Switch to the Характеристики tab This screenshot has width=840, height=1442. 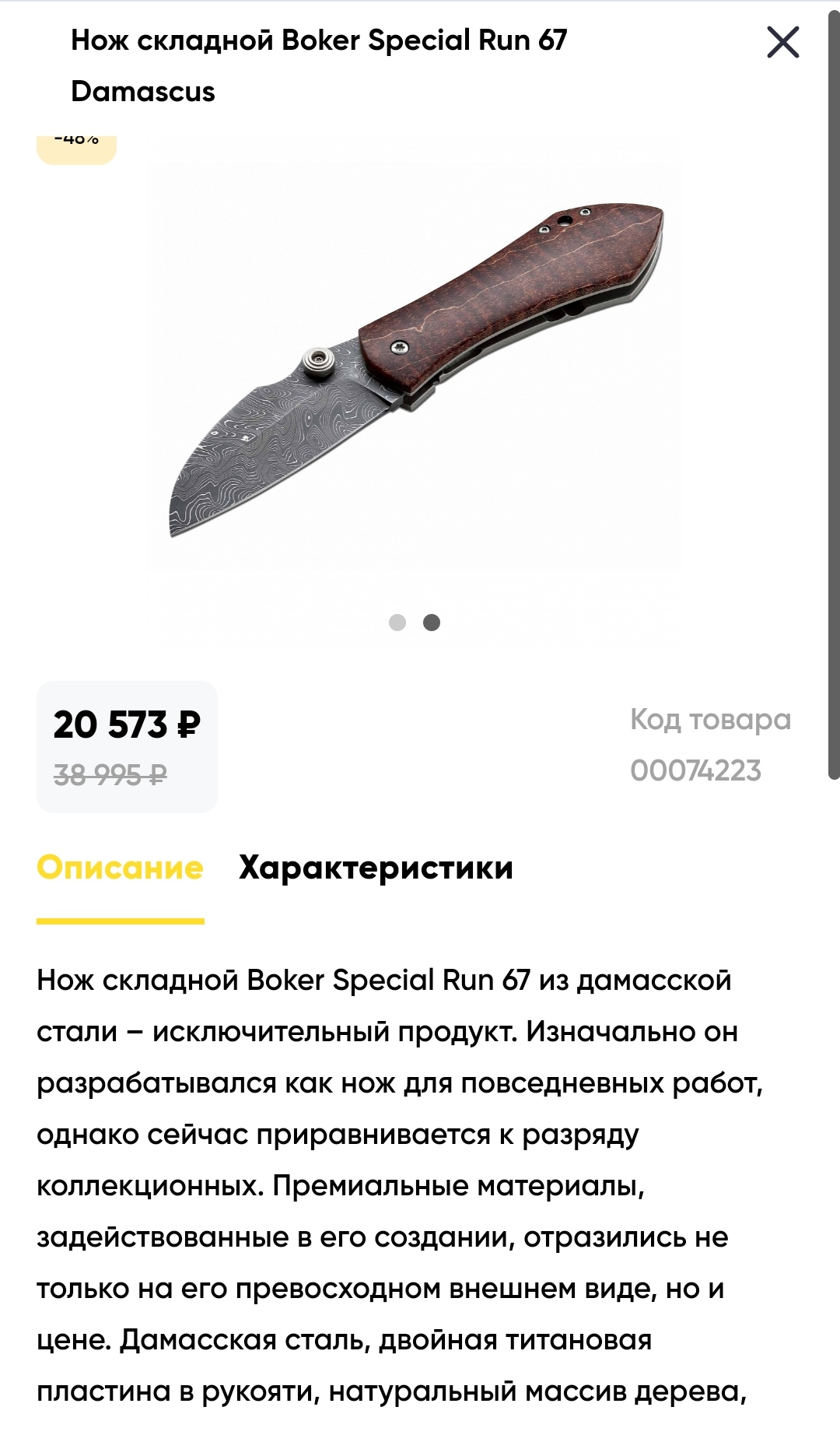(x=376, y=868)
